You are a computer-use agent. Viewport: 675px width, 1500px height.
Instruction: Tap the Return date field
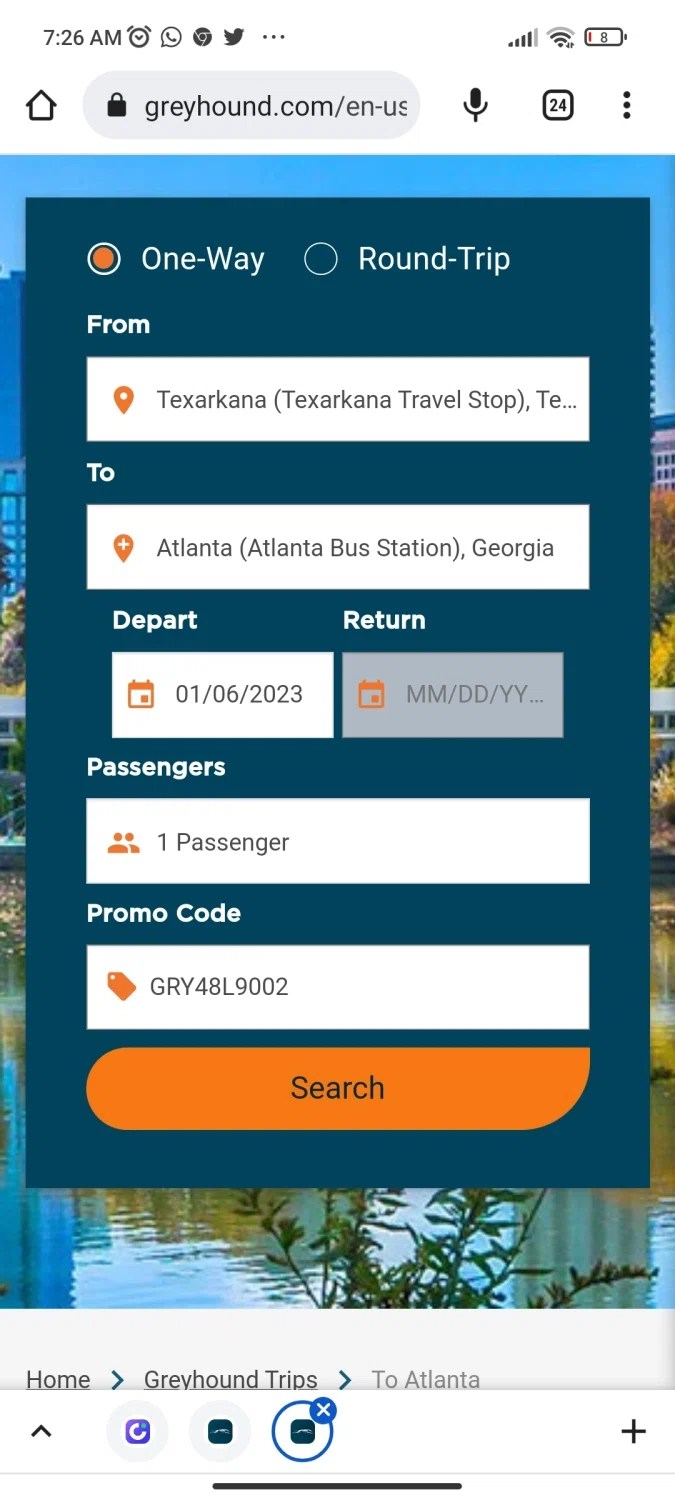[452, 695]
